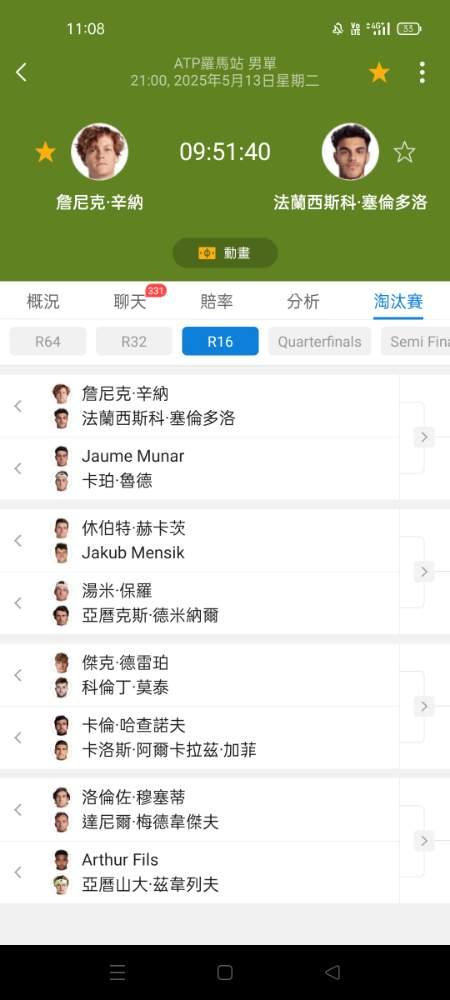Open the Jaume Munar vs 卡珀·魯德 match

coord(200,468)
